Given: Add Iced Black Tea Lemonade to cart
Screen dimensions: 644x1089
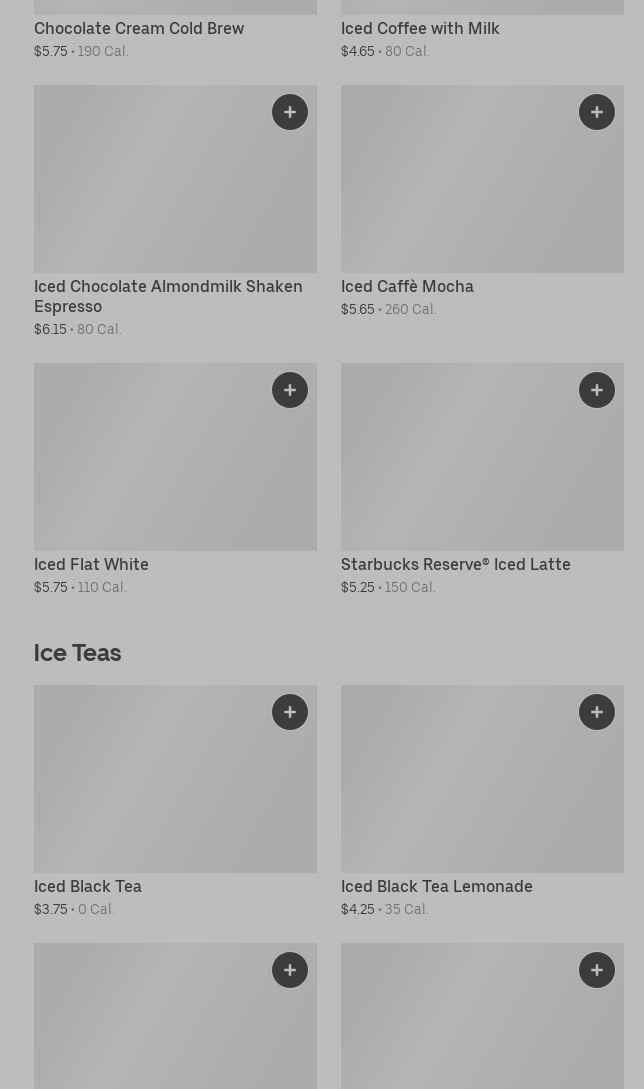Looking at the screenshot, I should (x=597, y=712).
